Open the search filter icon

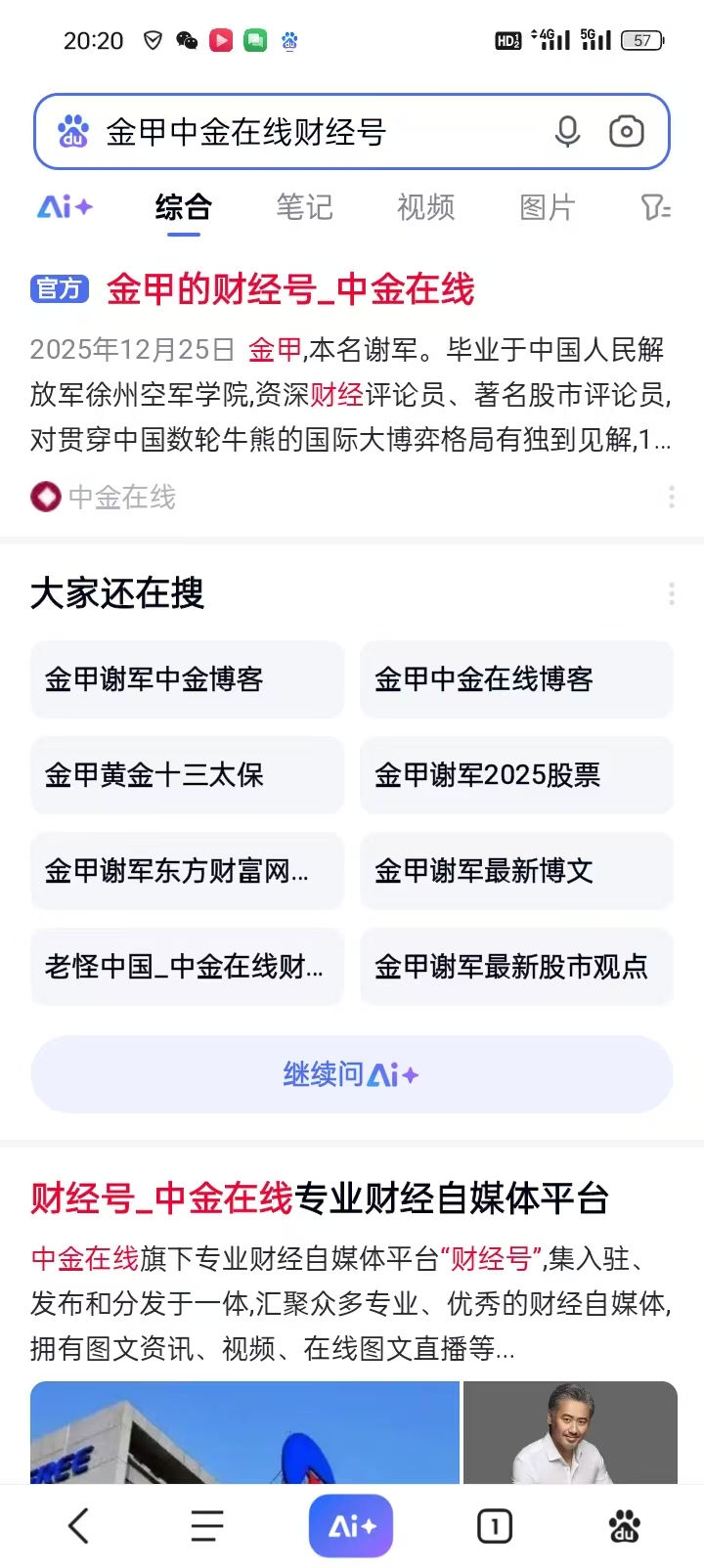pos(654,207)
